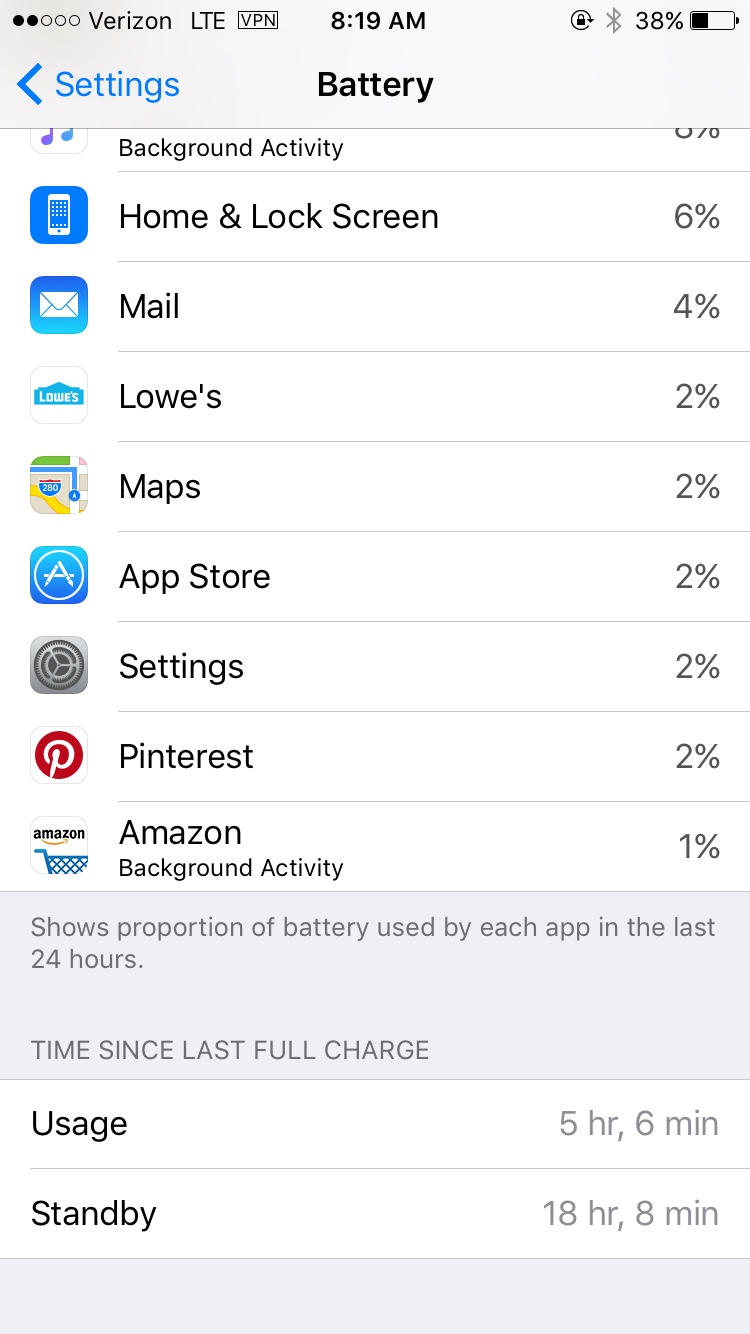The height and width of the screenshot is (1334, 750).
Task: Select the Settings app battery usage row
Action: click(x=375, y=666)
